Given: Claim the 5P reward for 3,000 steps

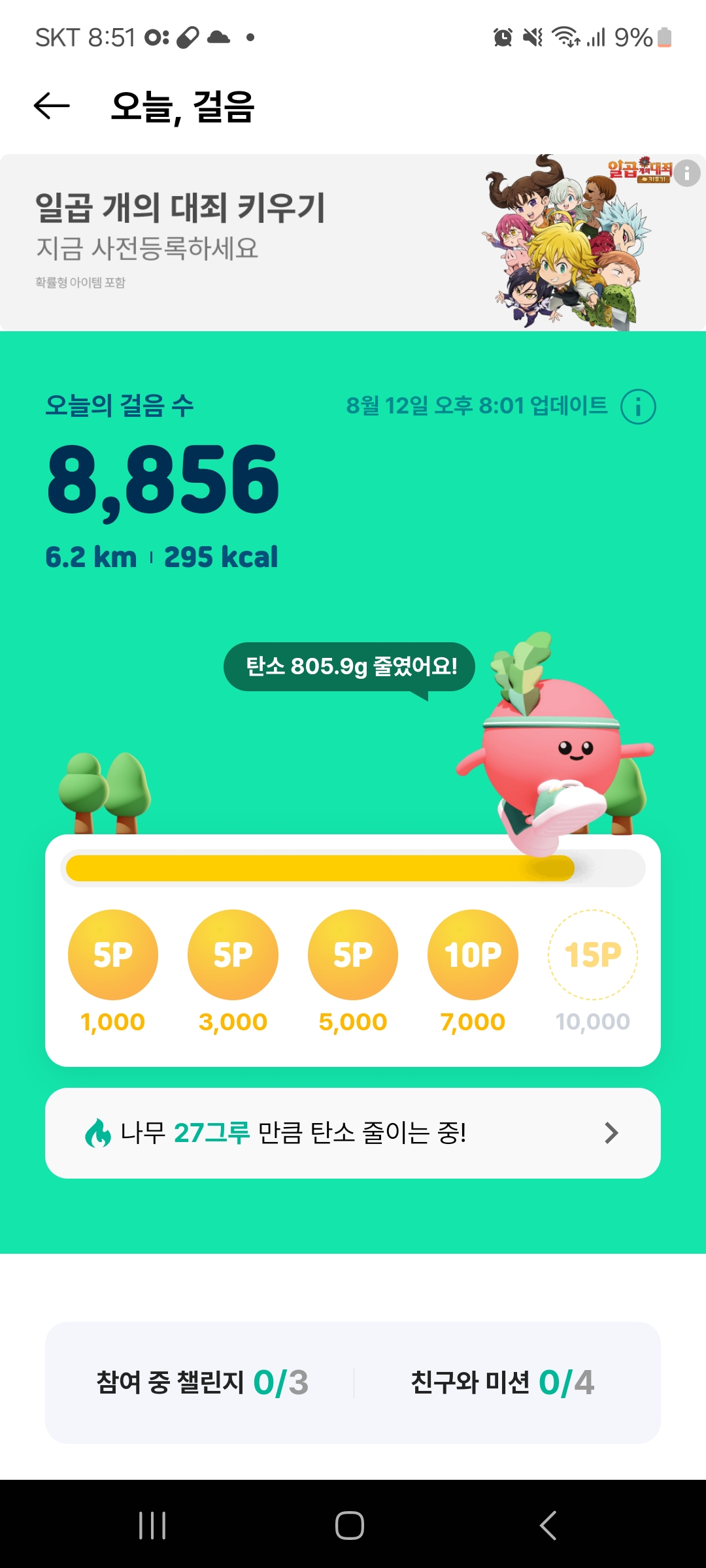Looking at the screenshot, I should coord(233,955).
